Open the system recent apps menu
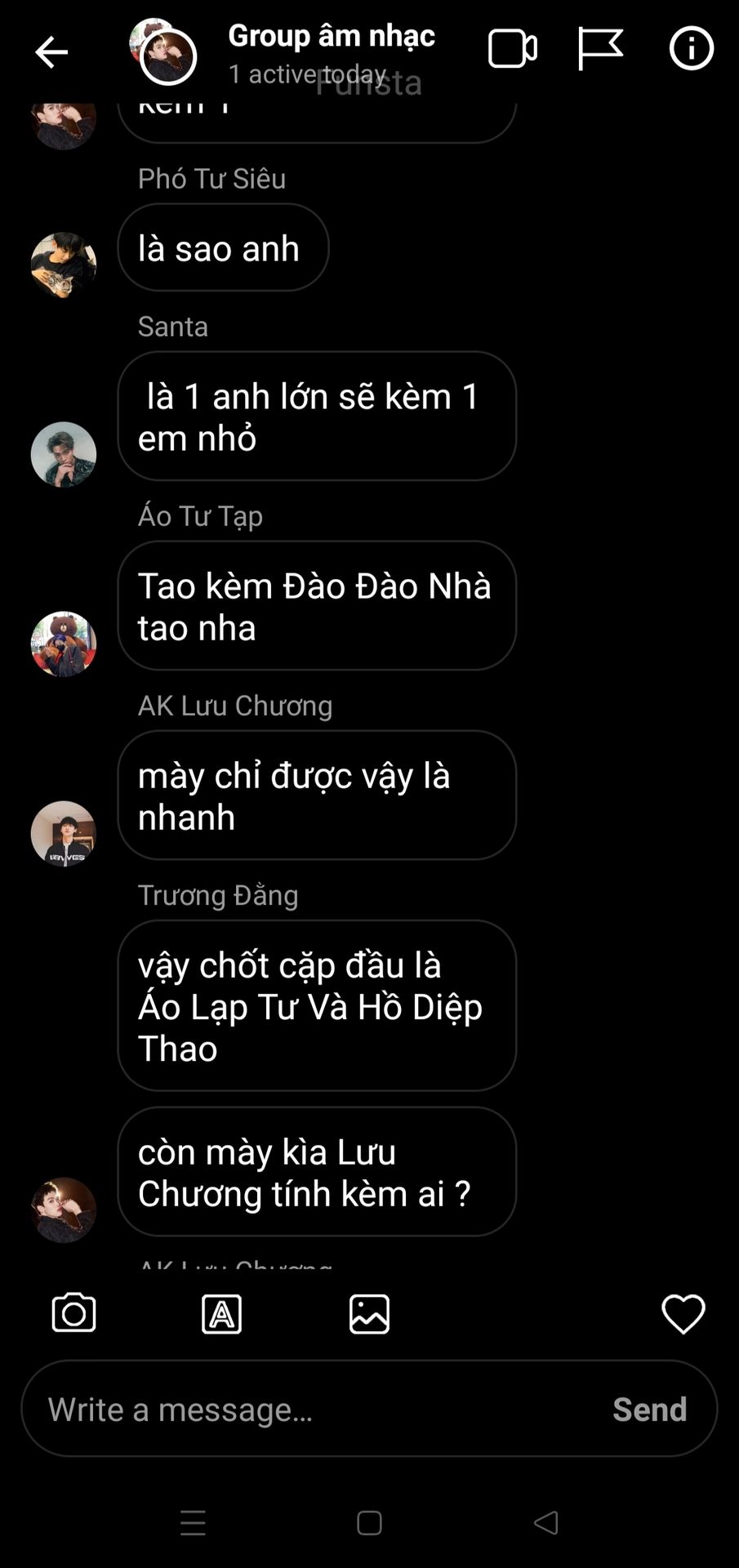 pyautogui.click(x=193, y=1522)
